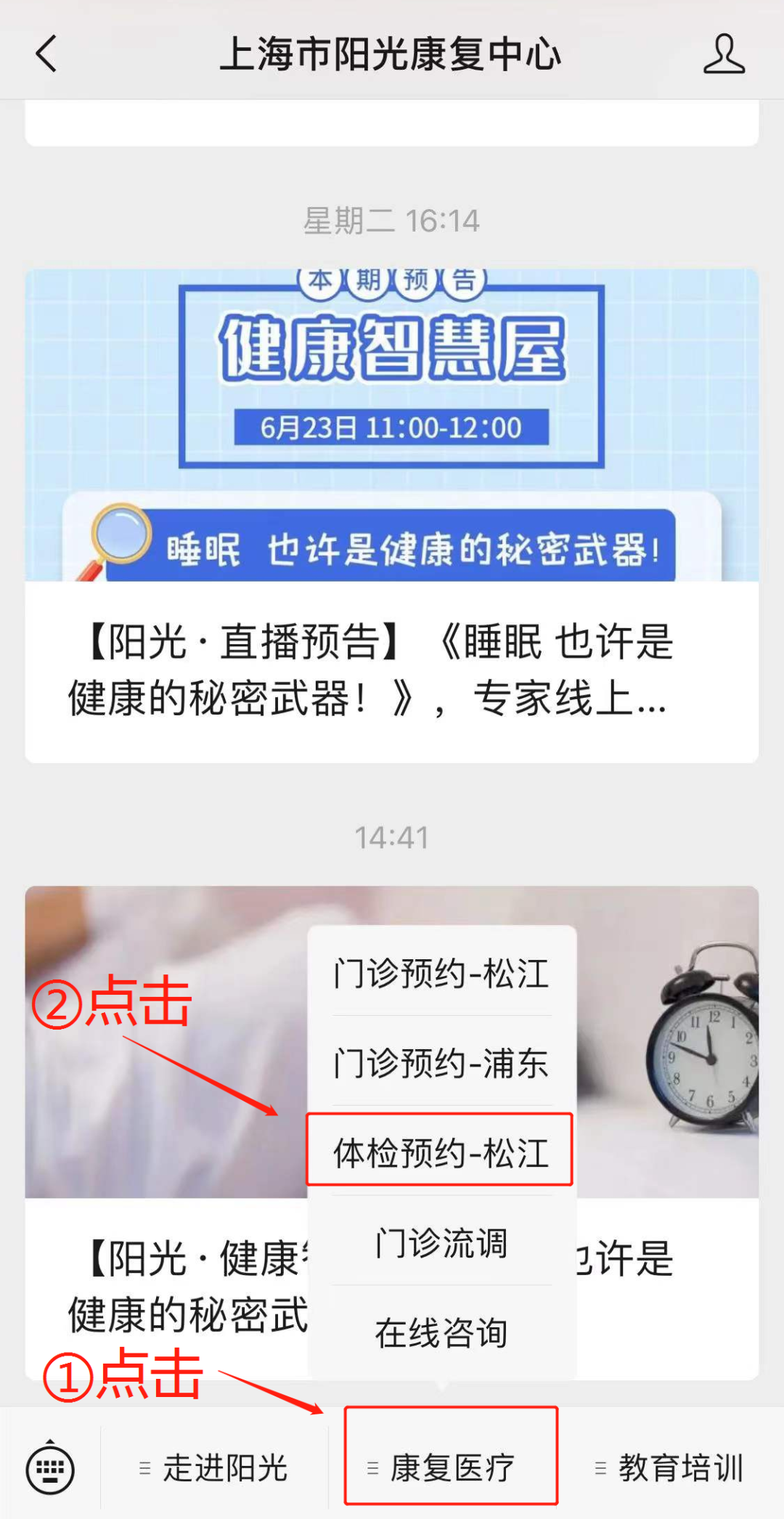Image resolution: width=784 pixels, height=1519 pixels.
Task: Start 在线咨询 from the menu
Action: pyautogui.click(x=441, y=1332)
